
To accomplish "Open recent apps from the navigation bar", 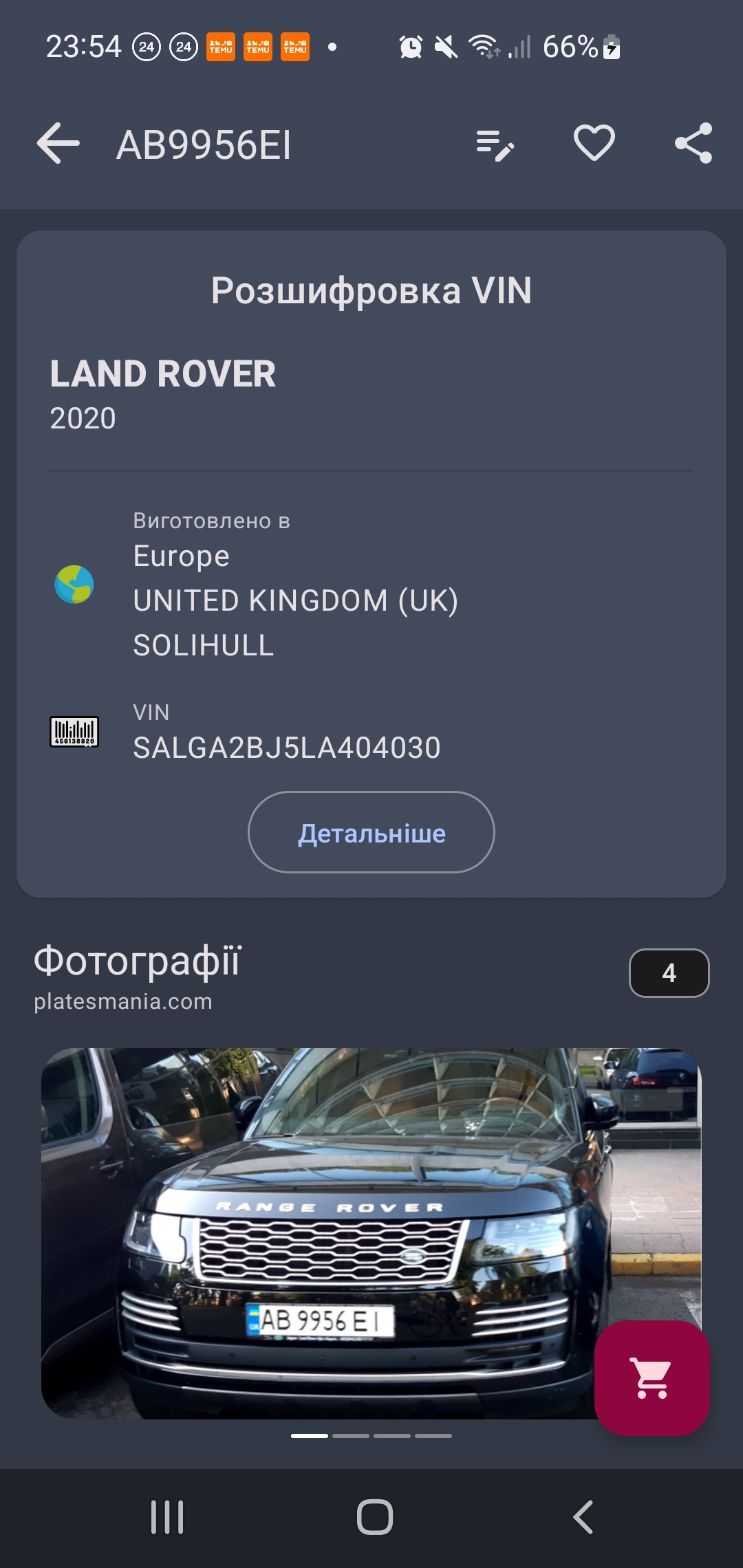I will click(x=167, y=1517).
